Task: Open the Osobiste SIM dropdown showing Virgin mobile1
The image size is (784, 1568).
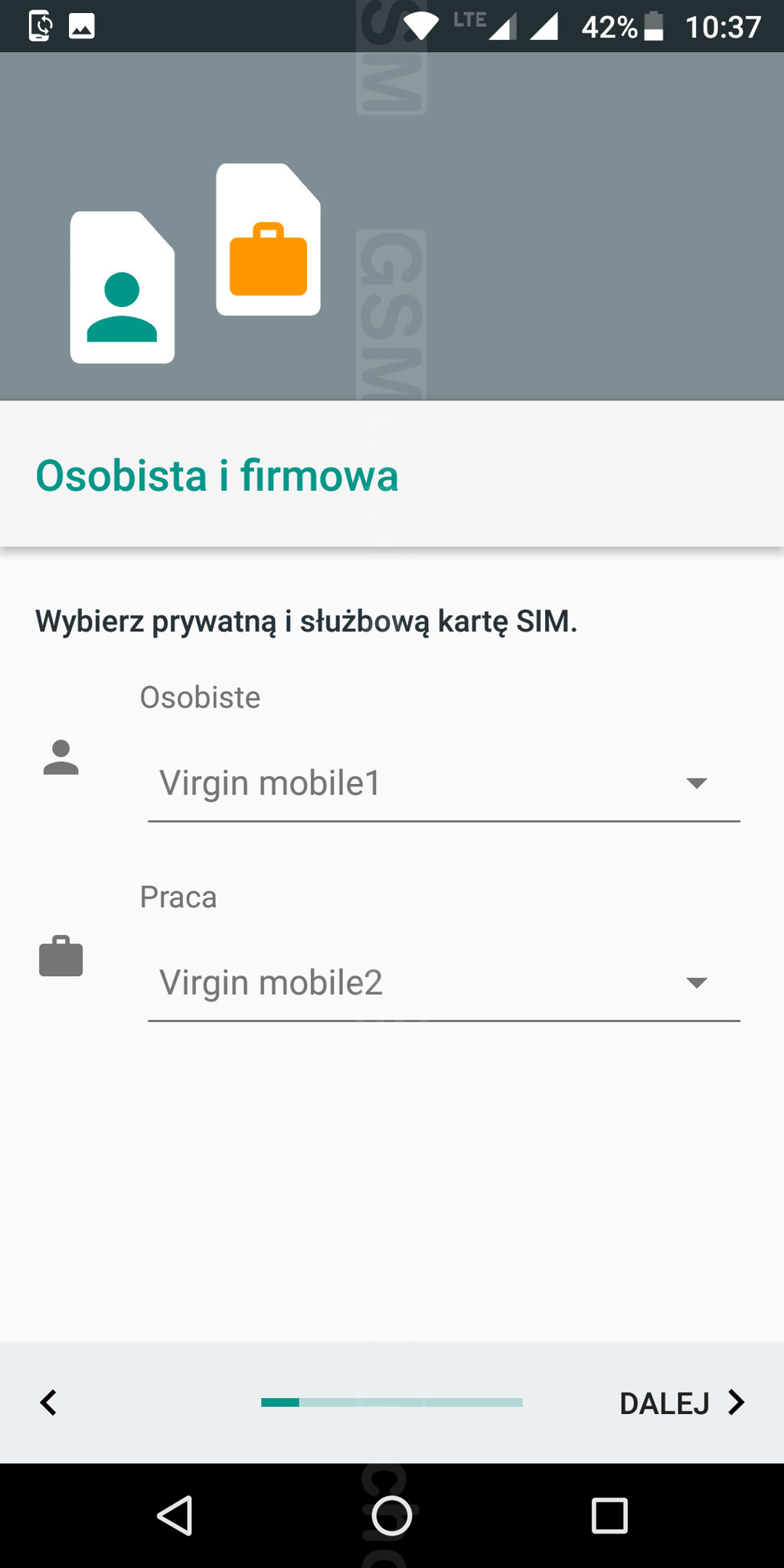Action: (443, 783)
